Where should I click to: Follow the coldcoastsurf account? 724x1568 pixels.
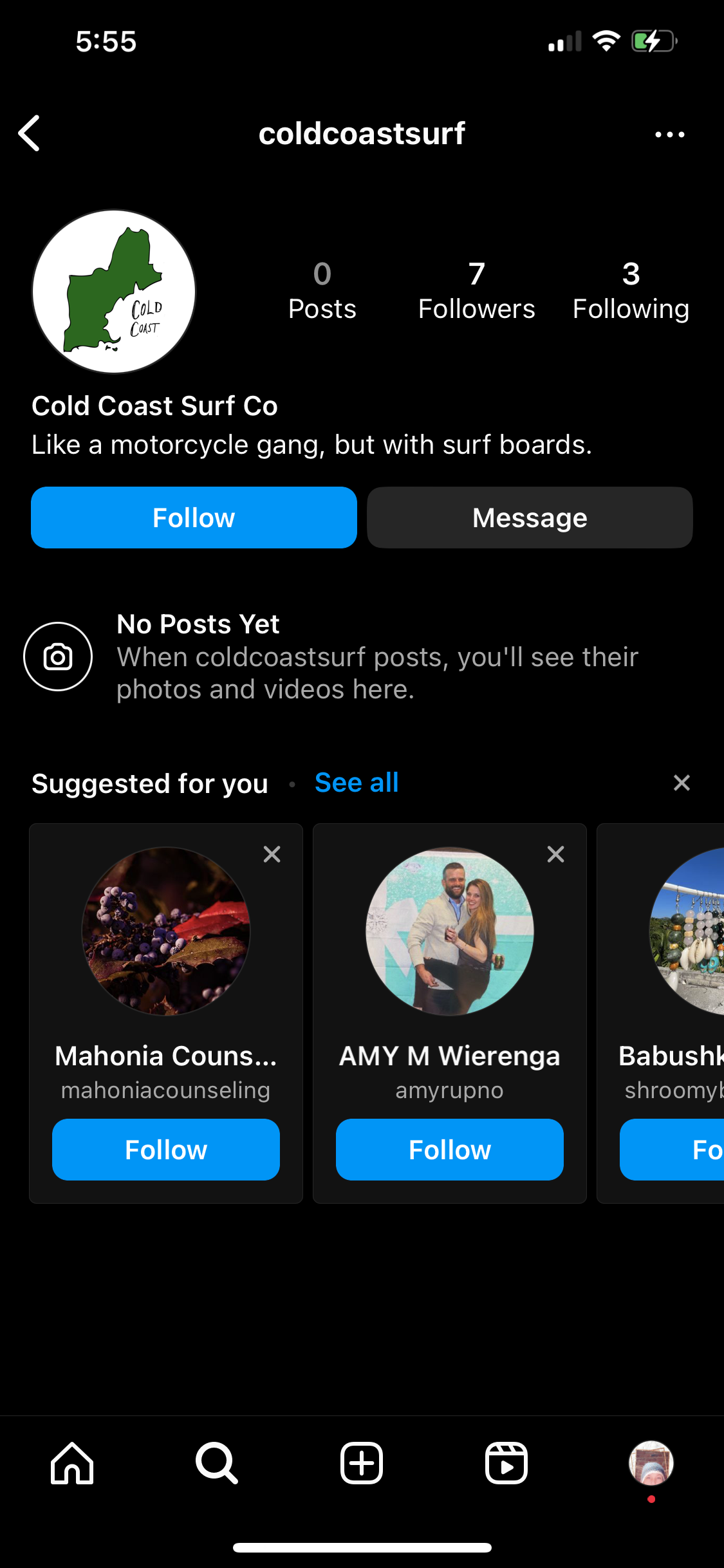194,518
